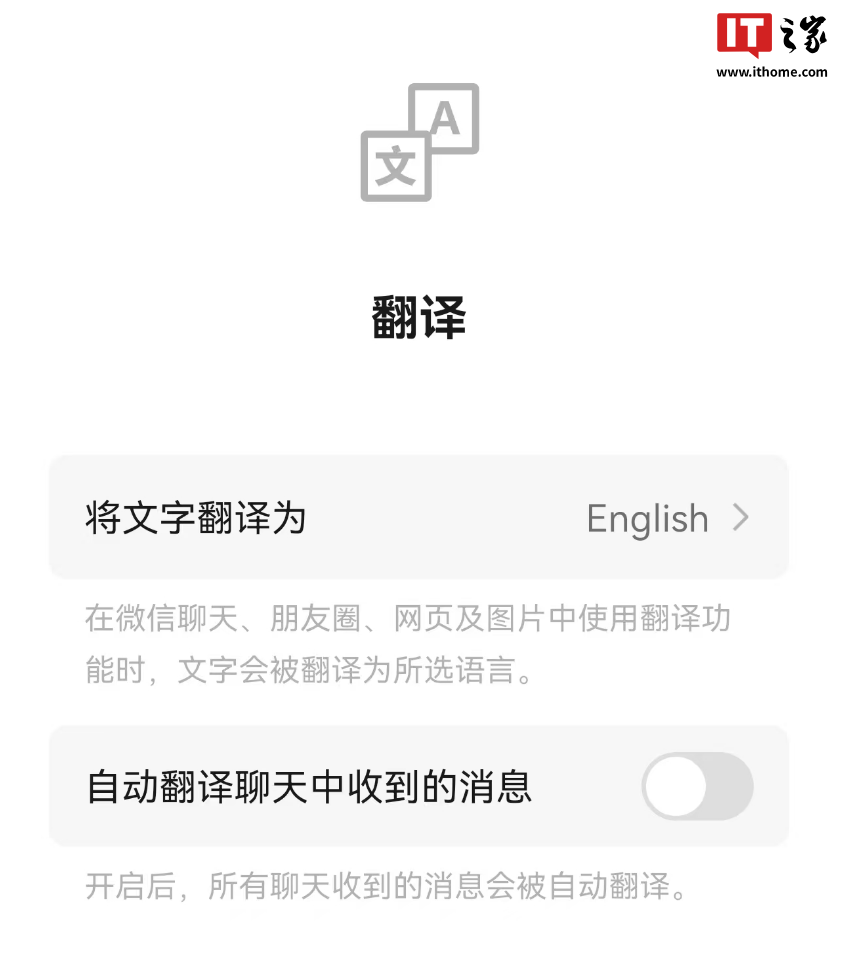This screenshot has height=973, width=841.
Task: Enable 自动翻译聊天中收到的消息 switch
Action: (696, 787)
